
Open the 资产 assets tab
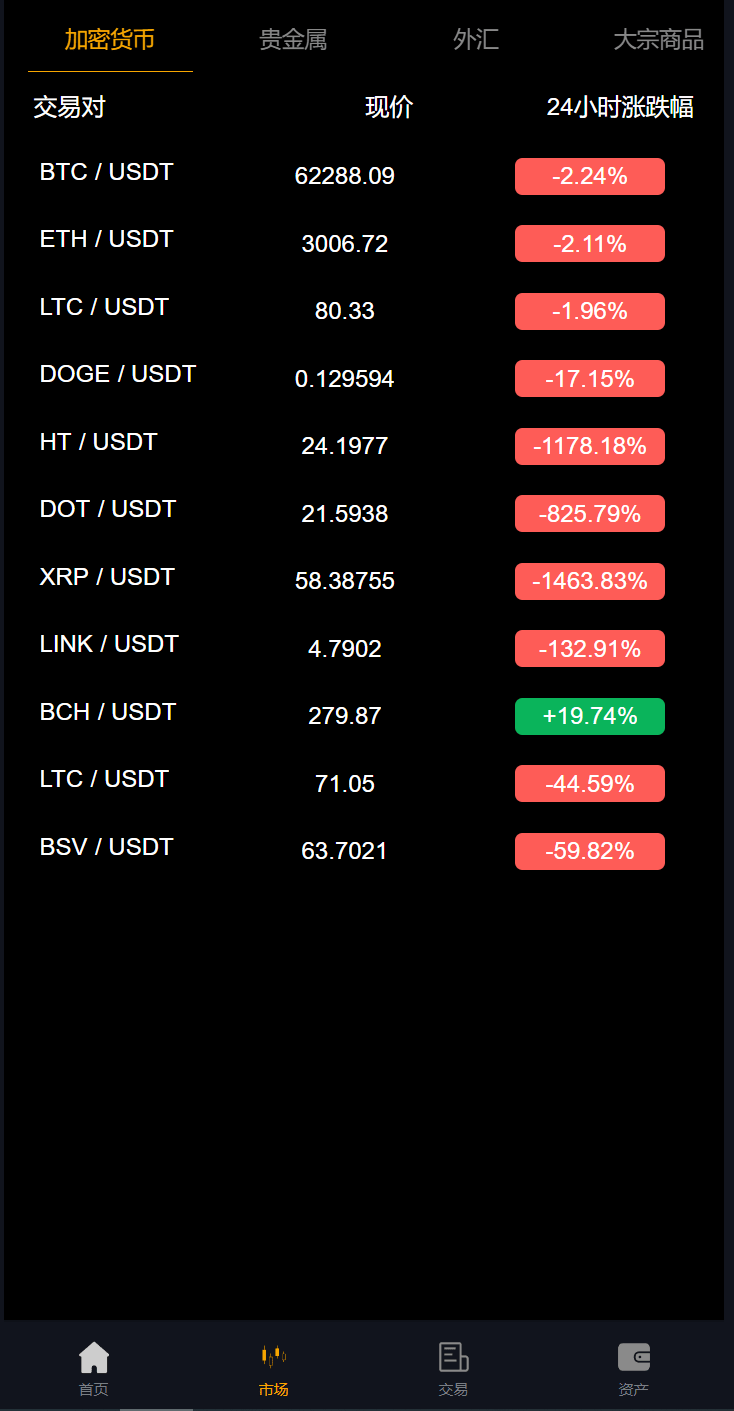click(x=634, y=1368)
